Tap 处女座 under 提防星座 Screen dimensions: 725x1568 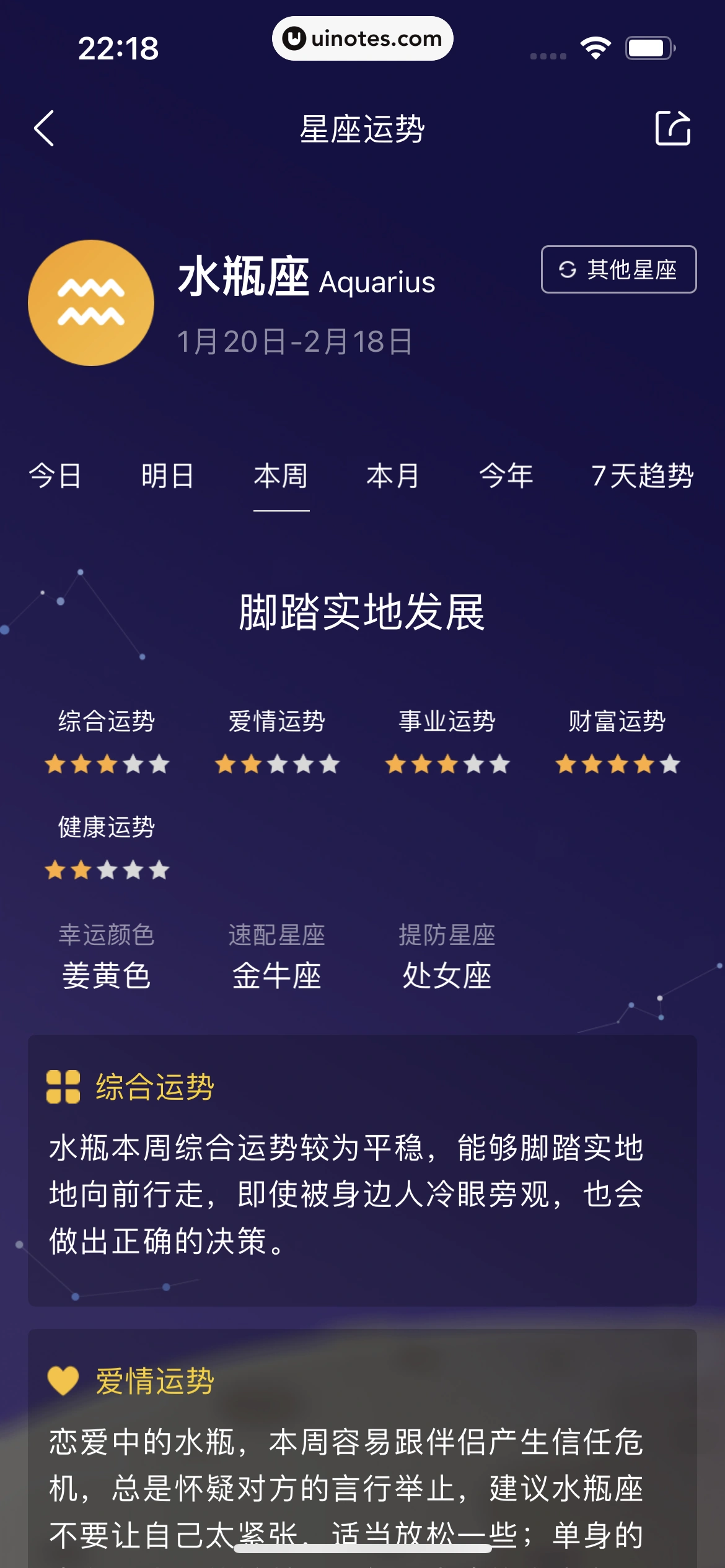pos(446,977)
